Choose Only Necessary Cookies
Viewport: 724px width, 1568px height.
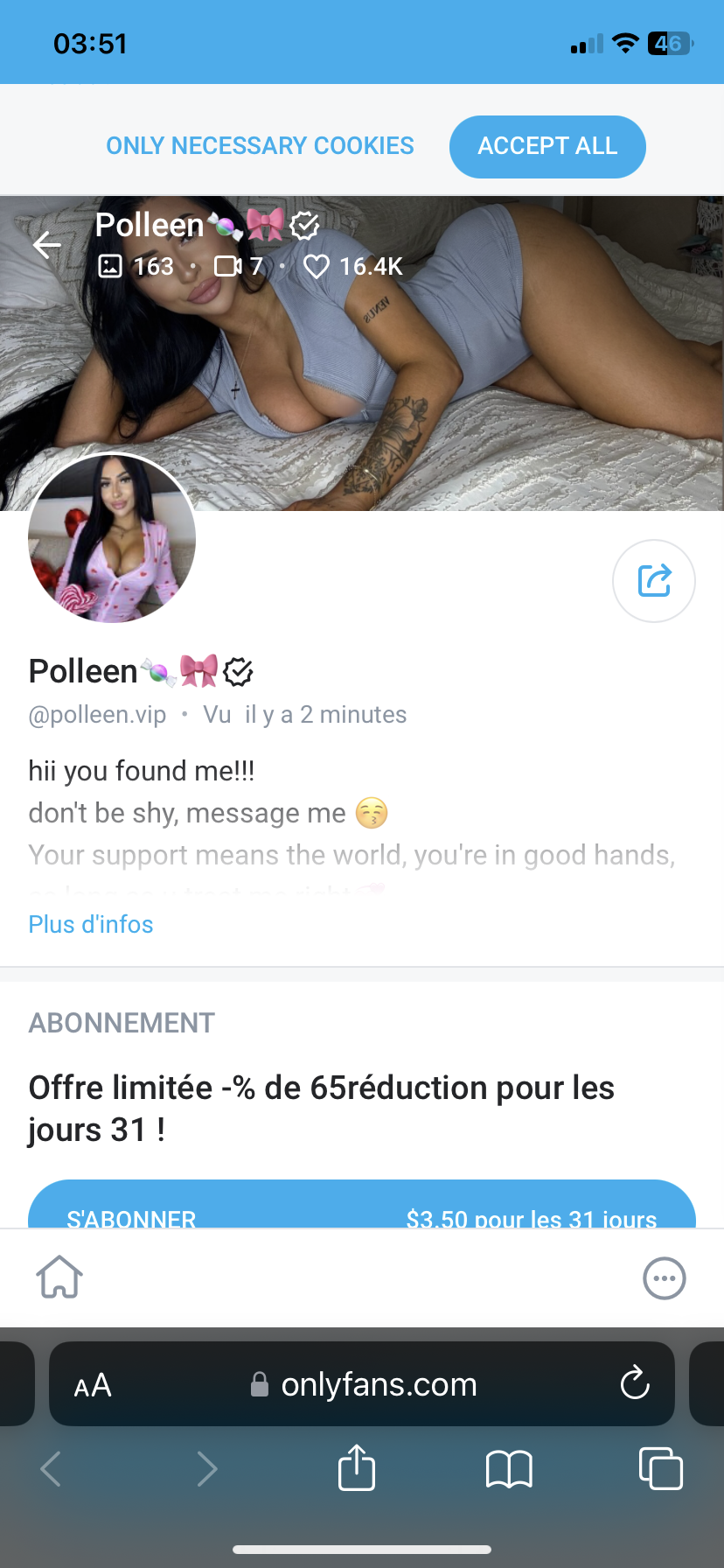coord(260,146)
